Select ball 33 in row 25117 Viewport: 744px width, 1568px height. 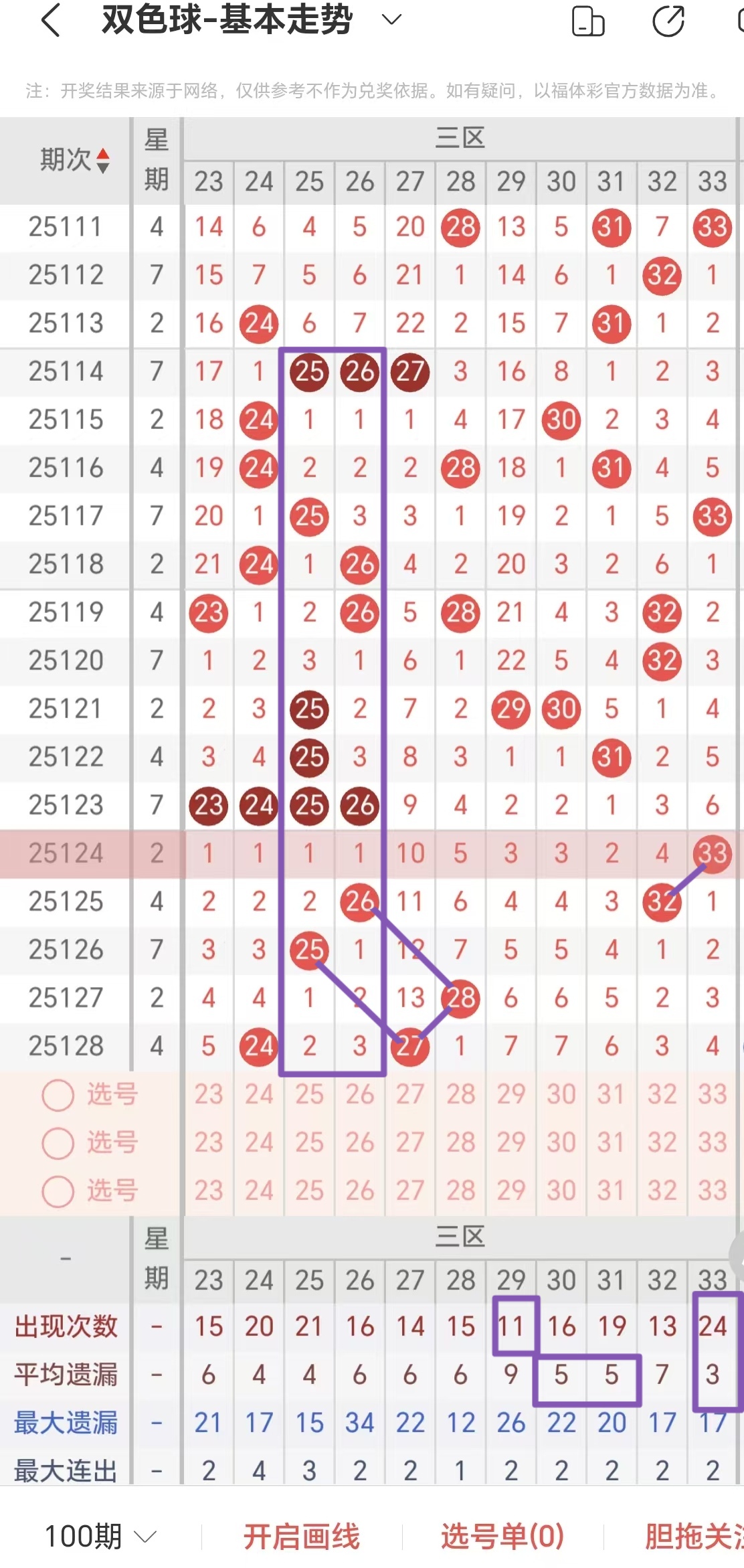point(712,516)
